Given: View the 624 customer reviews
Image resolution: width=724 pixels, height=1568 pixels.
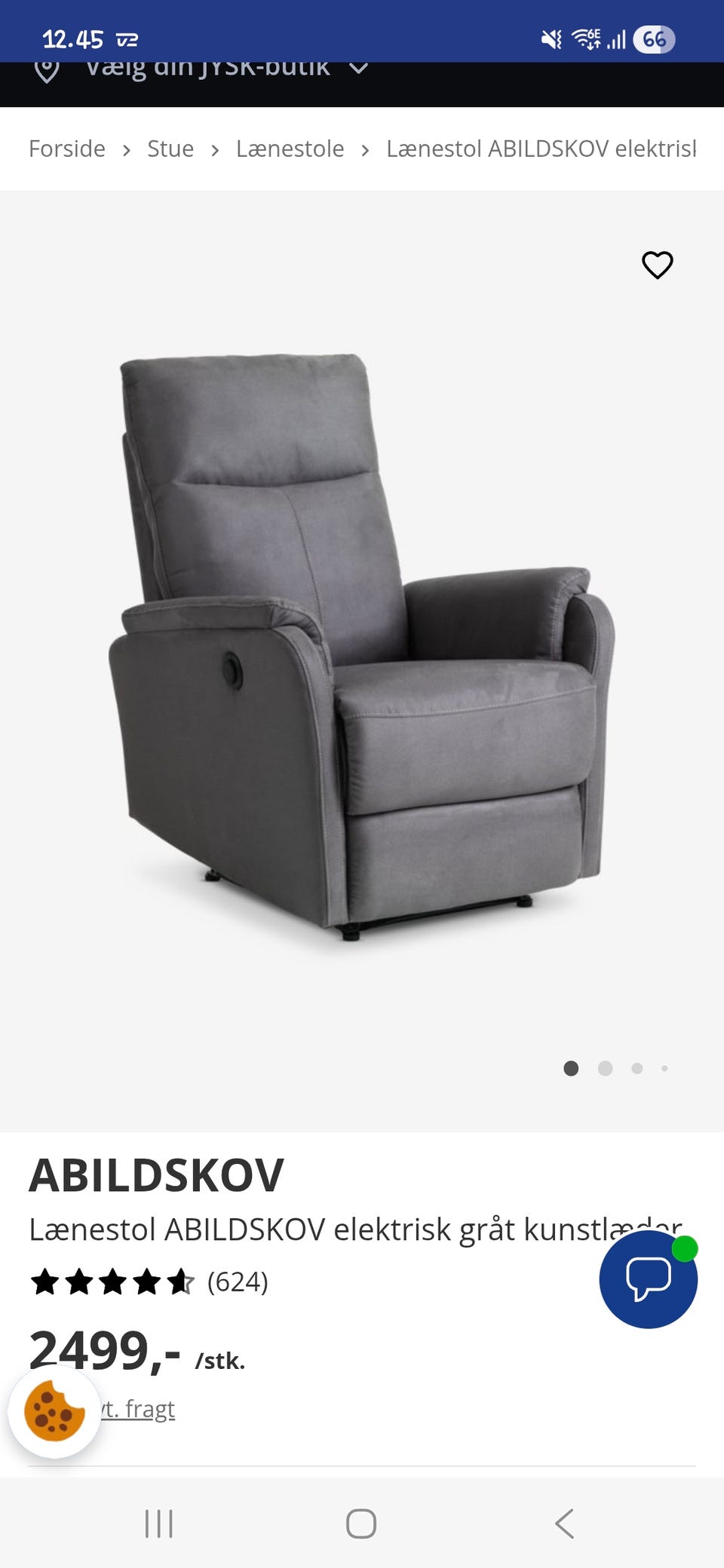Looking at the screenshot, I should (x=237, y=1282).
